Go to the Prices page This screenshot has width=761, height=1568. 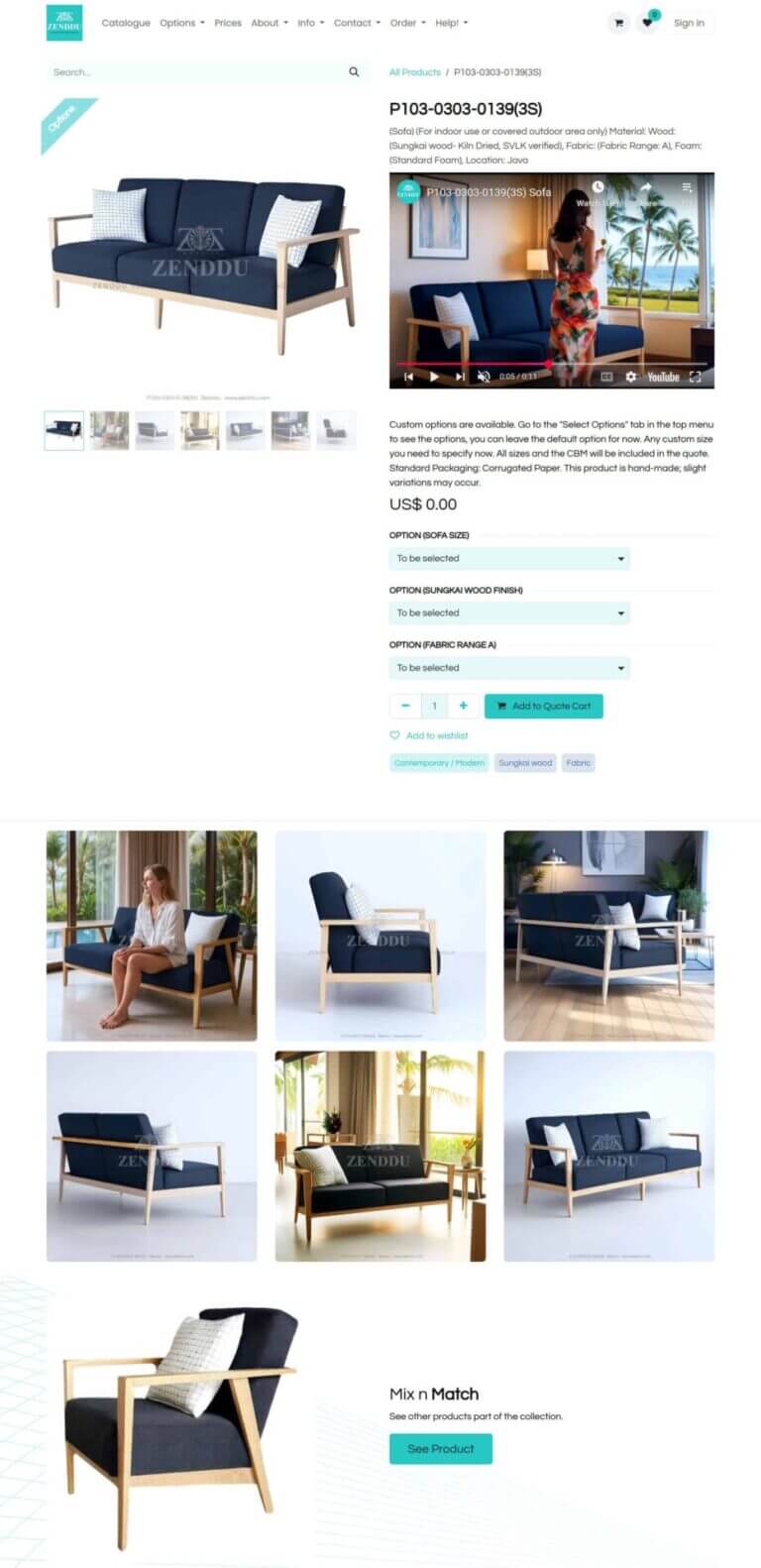coord(228,23)
